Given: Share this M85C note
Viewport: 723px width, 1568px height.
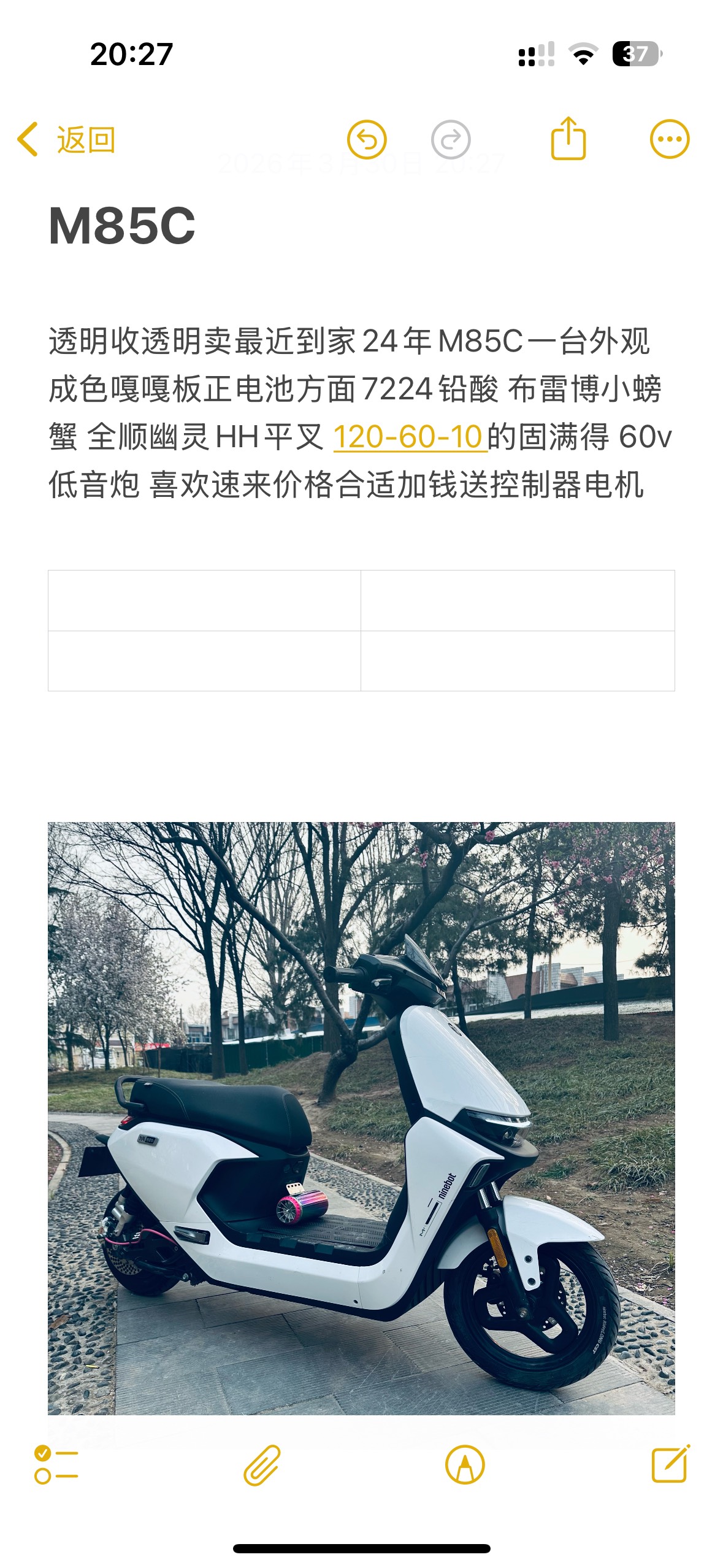Looking at the screenshot, I should (x=568, y=139).
